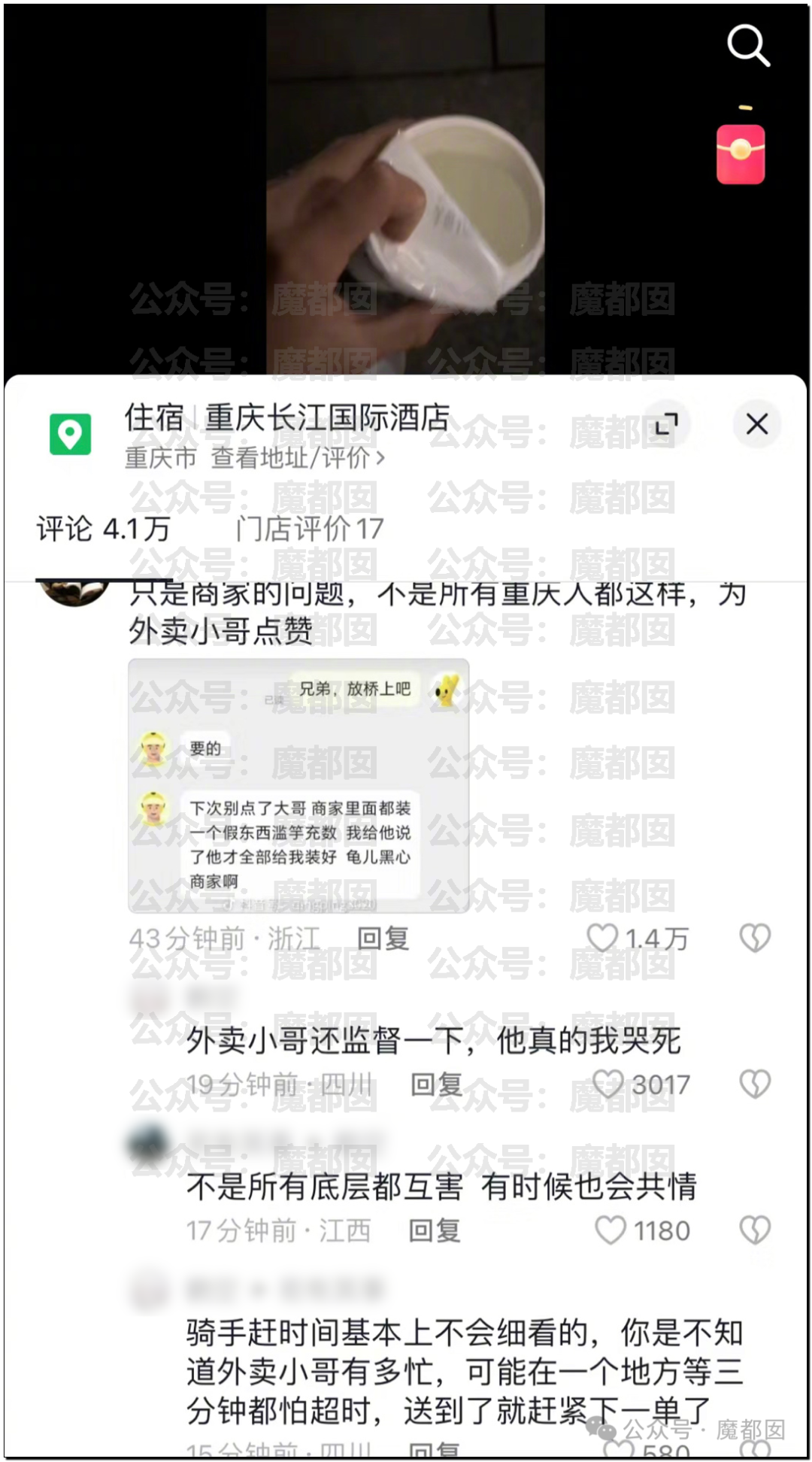Like the comment with 1.4万 likes
Screen dimensions: 812x1462
pyautogui.click(x=638, y=939)
